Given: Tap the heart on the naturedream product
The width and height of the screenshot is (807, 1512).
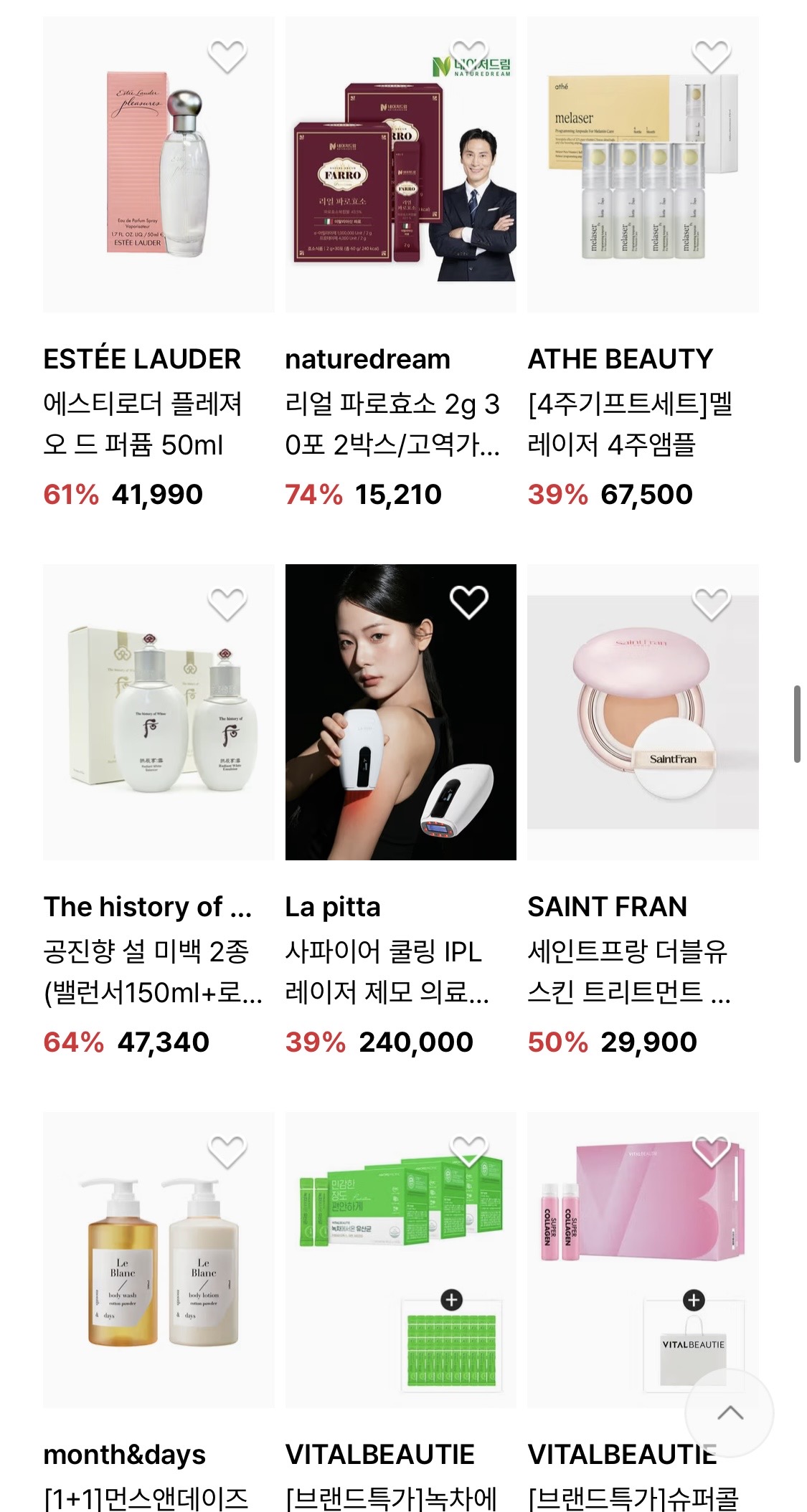Looking at the screenshot, I should pyautogui.click(x=469, y=56).
